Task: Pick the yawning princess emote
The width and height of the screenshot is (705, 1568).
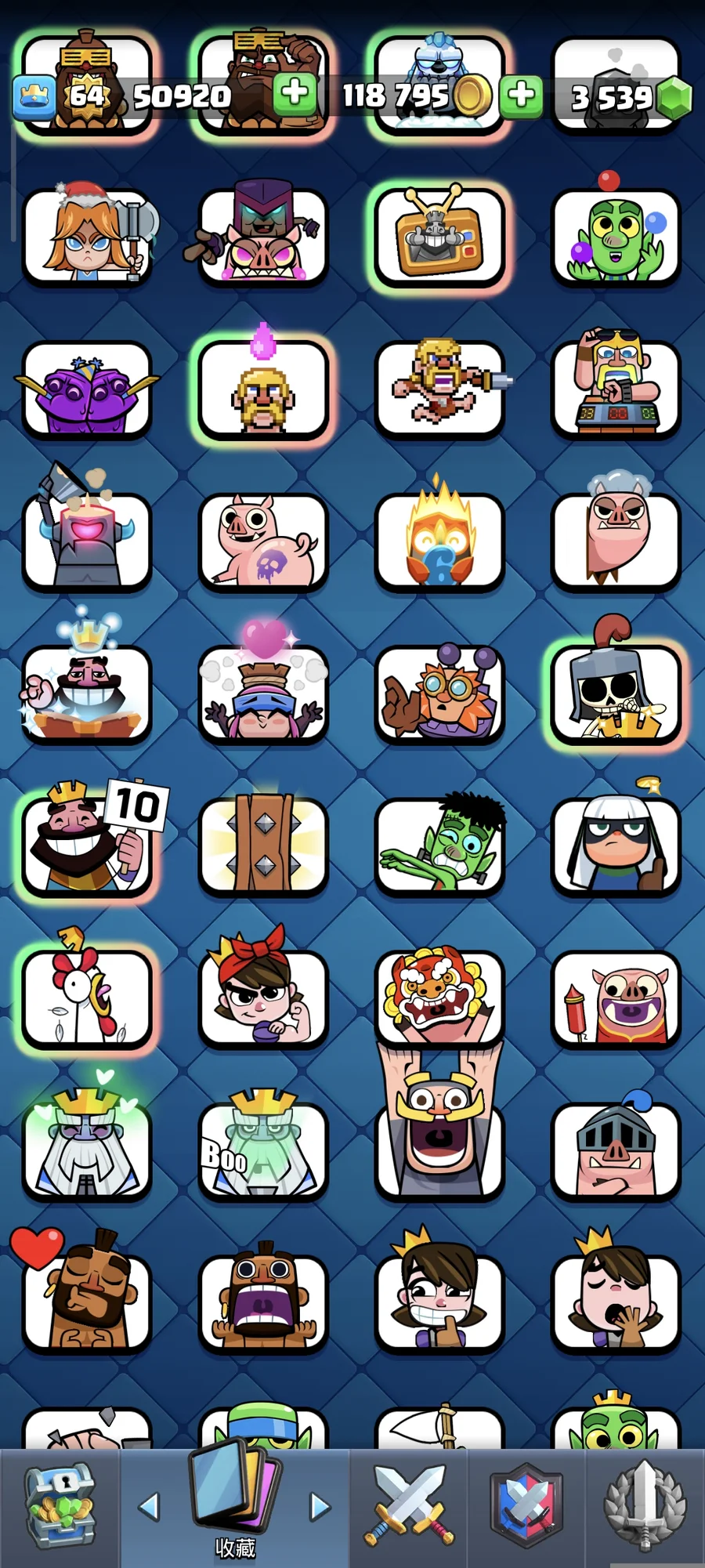Action: coord(616,1302)
